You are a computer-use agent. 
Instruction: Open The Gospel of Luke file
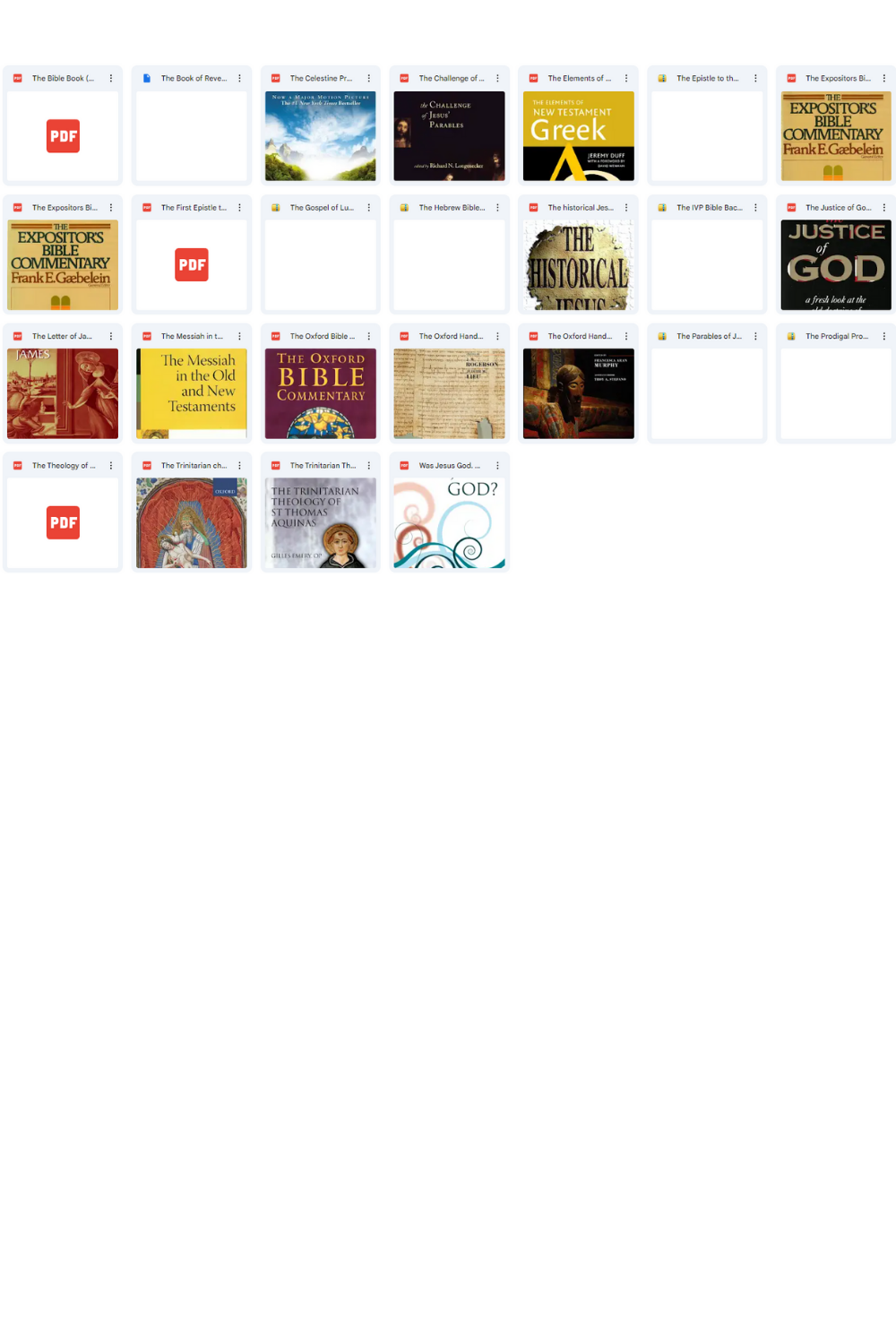[320, 264]
